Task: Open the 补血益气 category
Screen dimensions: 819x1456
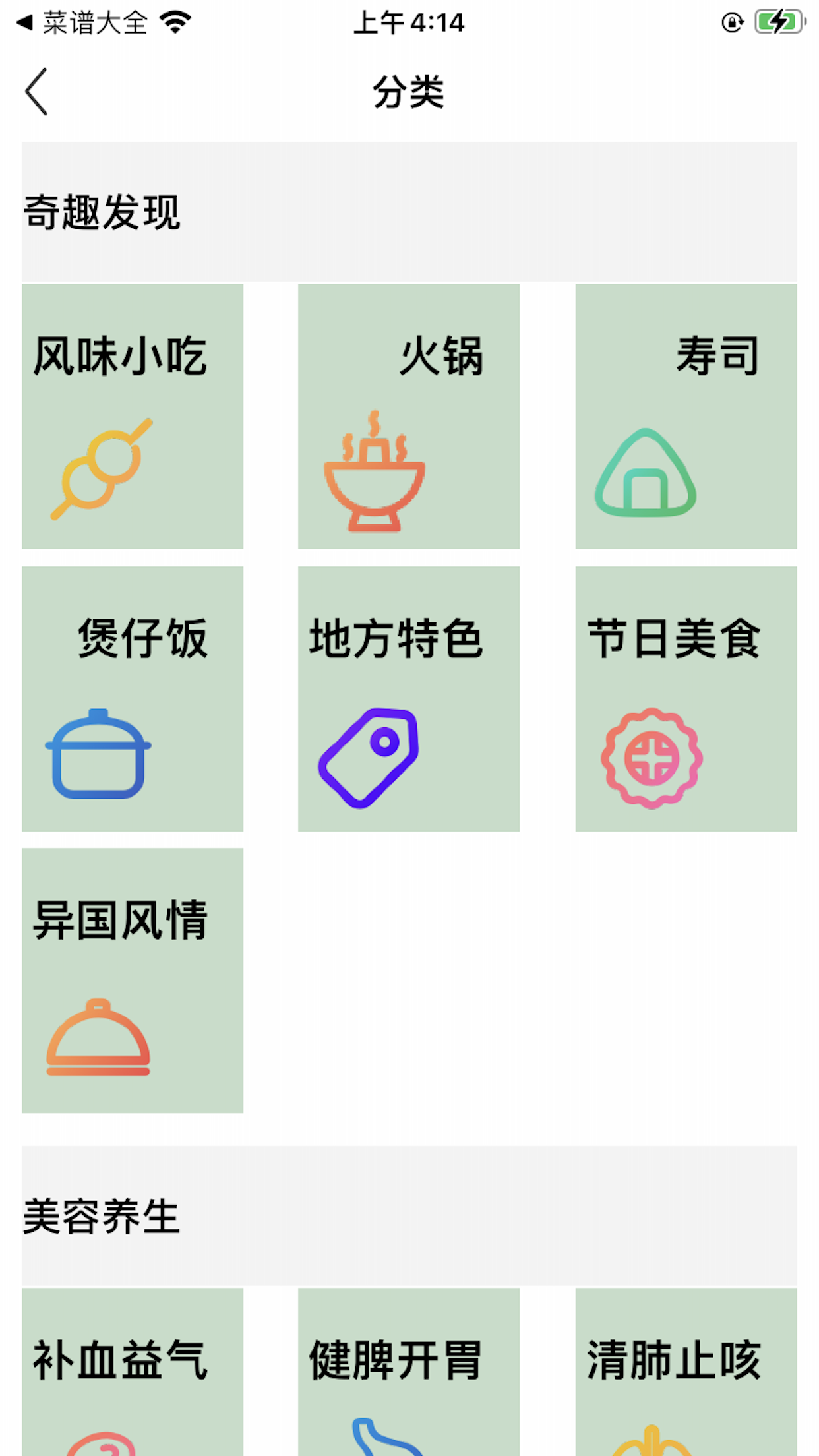Action: (132, 1372)
